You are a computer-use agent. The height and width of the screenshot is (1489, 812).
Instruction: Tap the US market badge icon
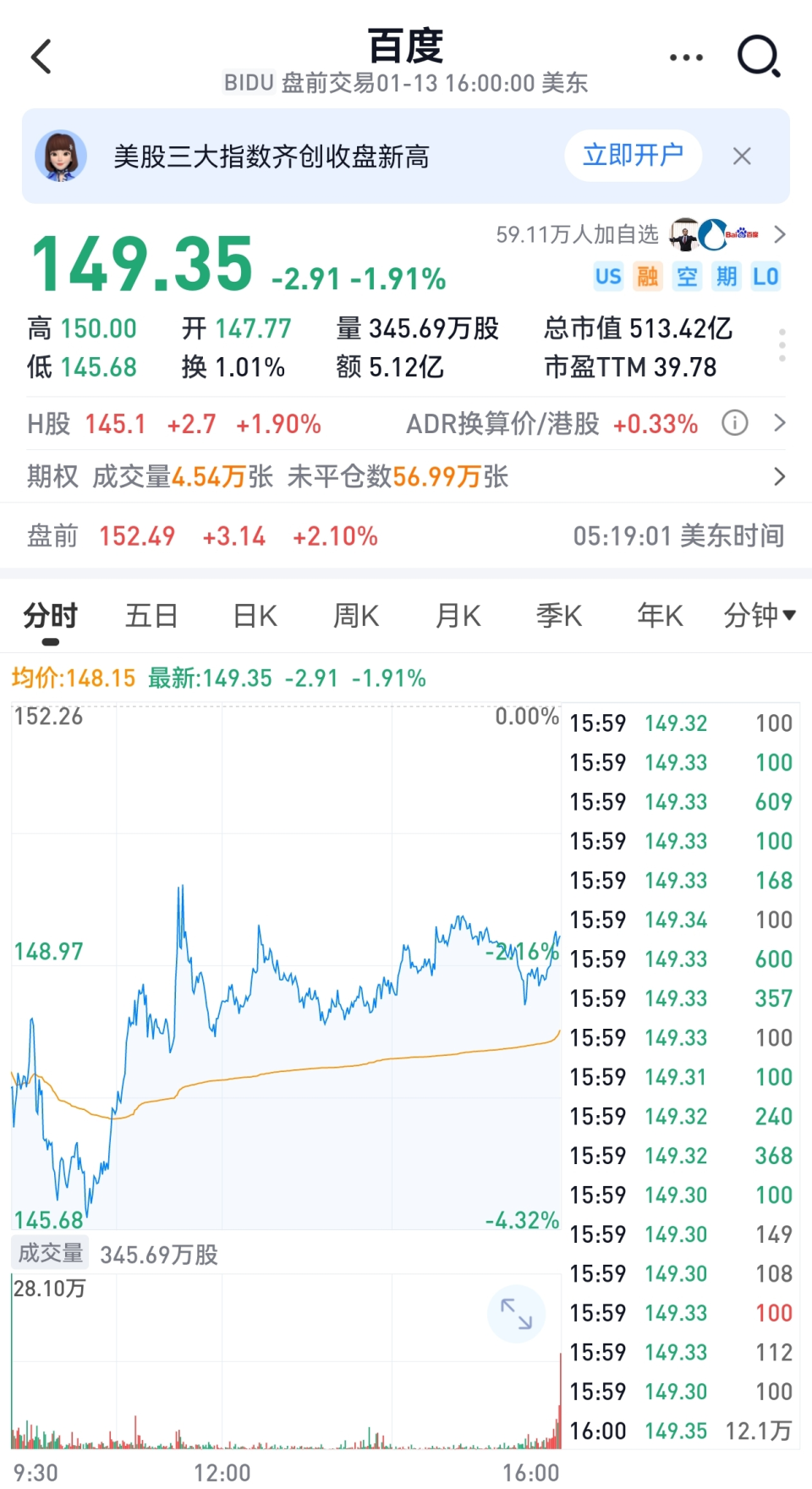(x=608, y=277)
